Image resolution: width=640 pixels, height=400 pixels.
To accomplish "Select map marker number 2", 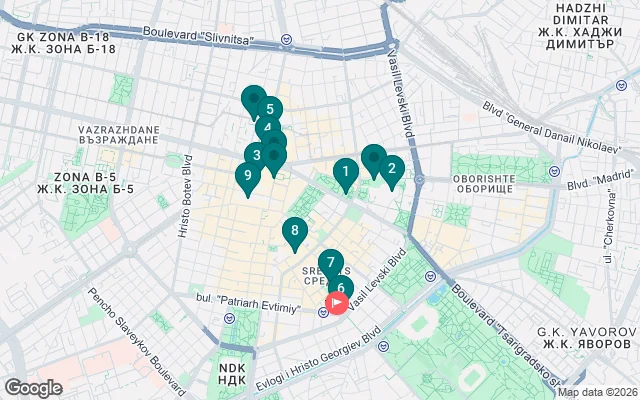I will [x=391, y=169].
